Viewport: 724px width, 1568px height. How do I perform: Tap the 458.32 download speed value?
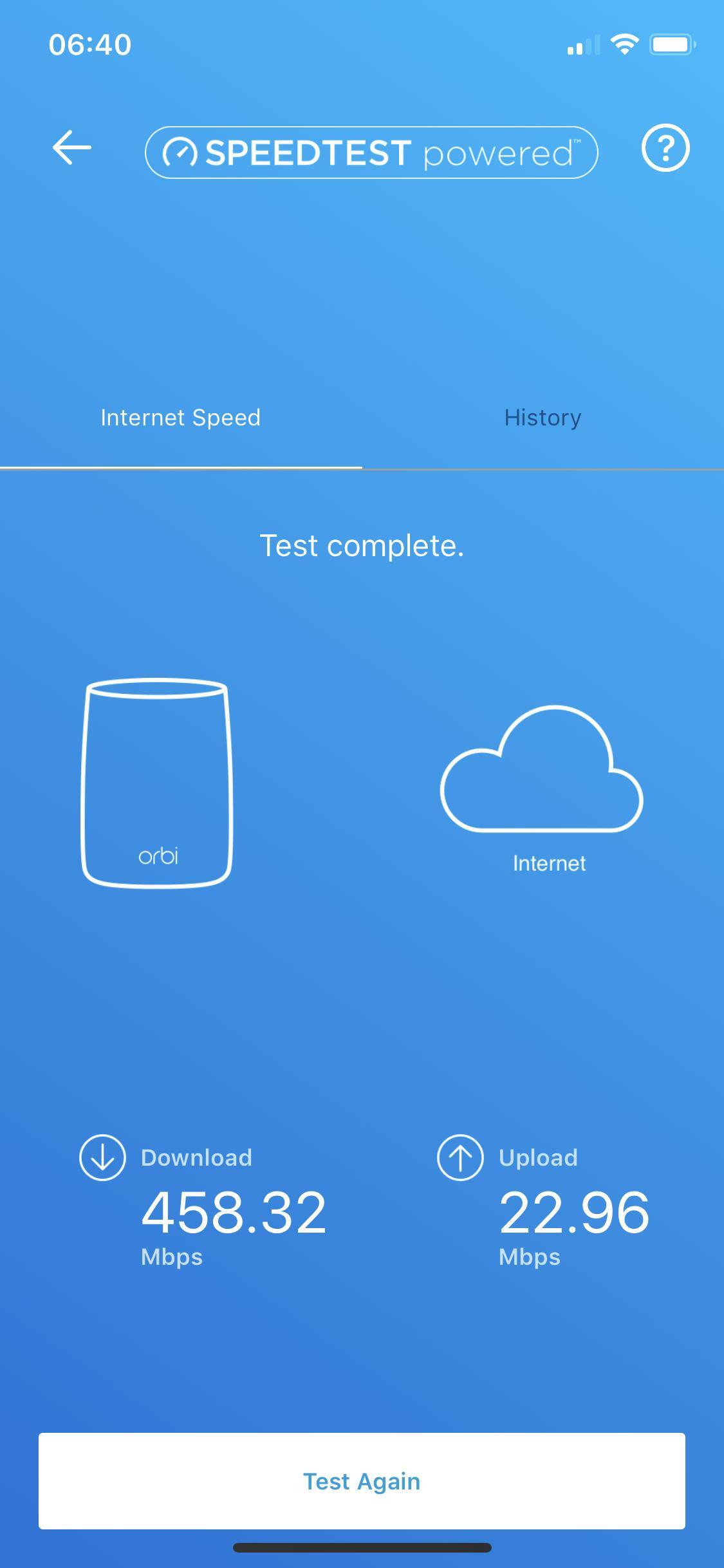click(x=234, y=1211)
